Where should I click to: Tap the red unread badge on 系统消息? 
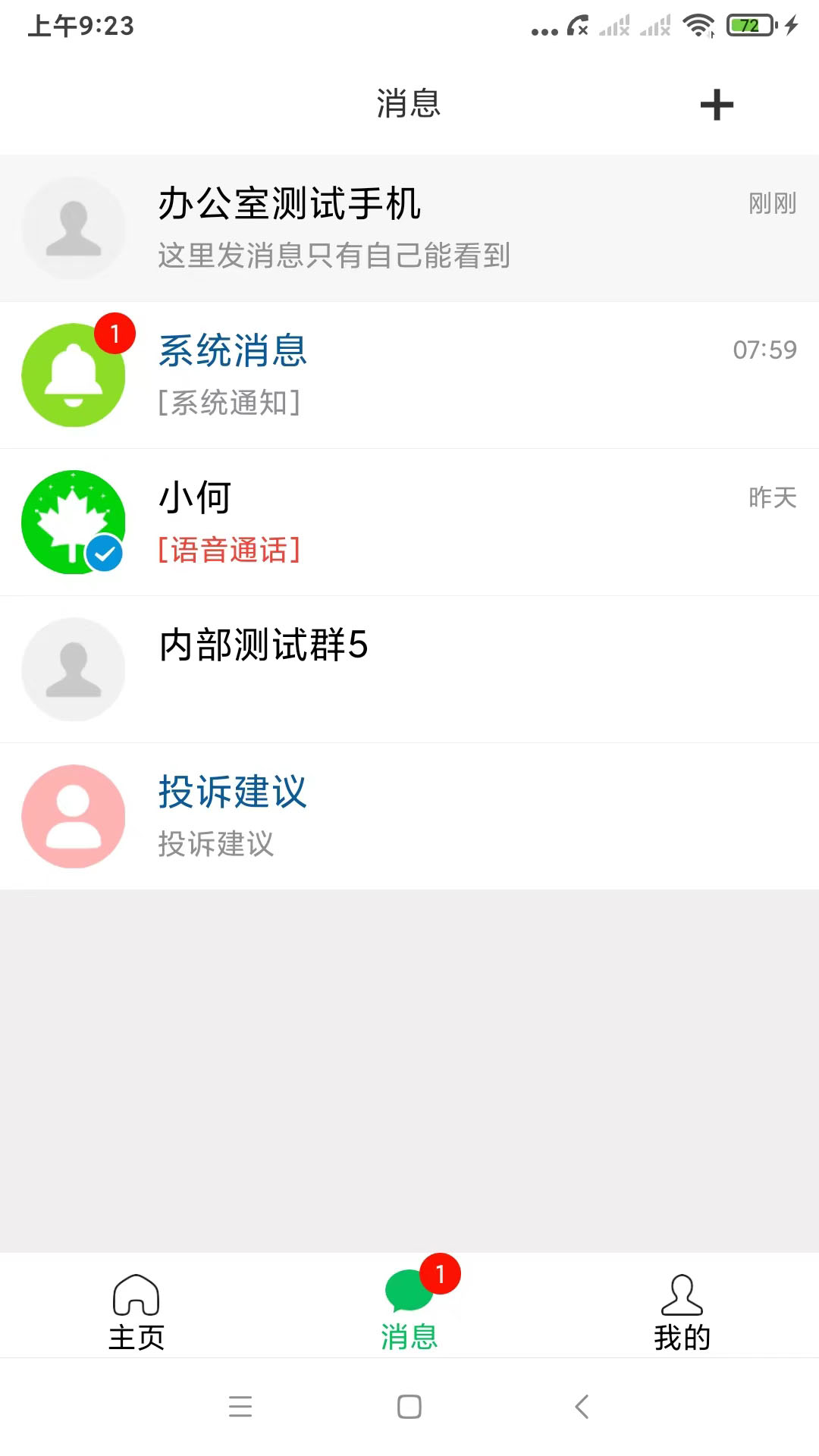point(115,332)
